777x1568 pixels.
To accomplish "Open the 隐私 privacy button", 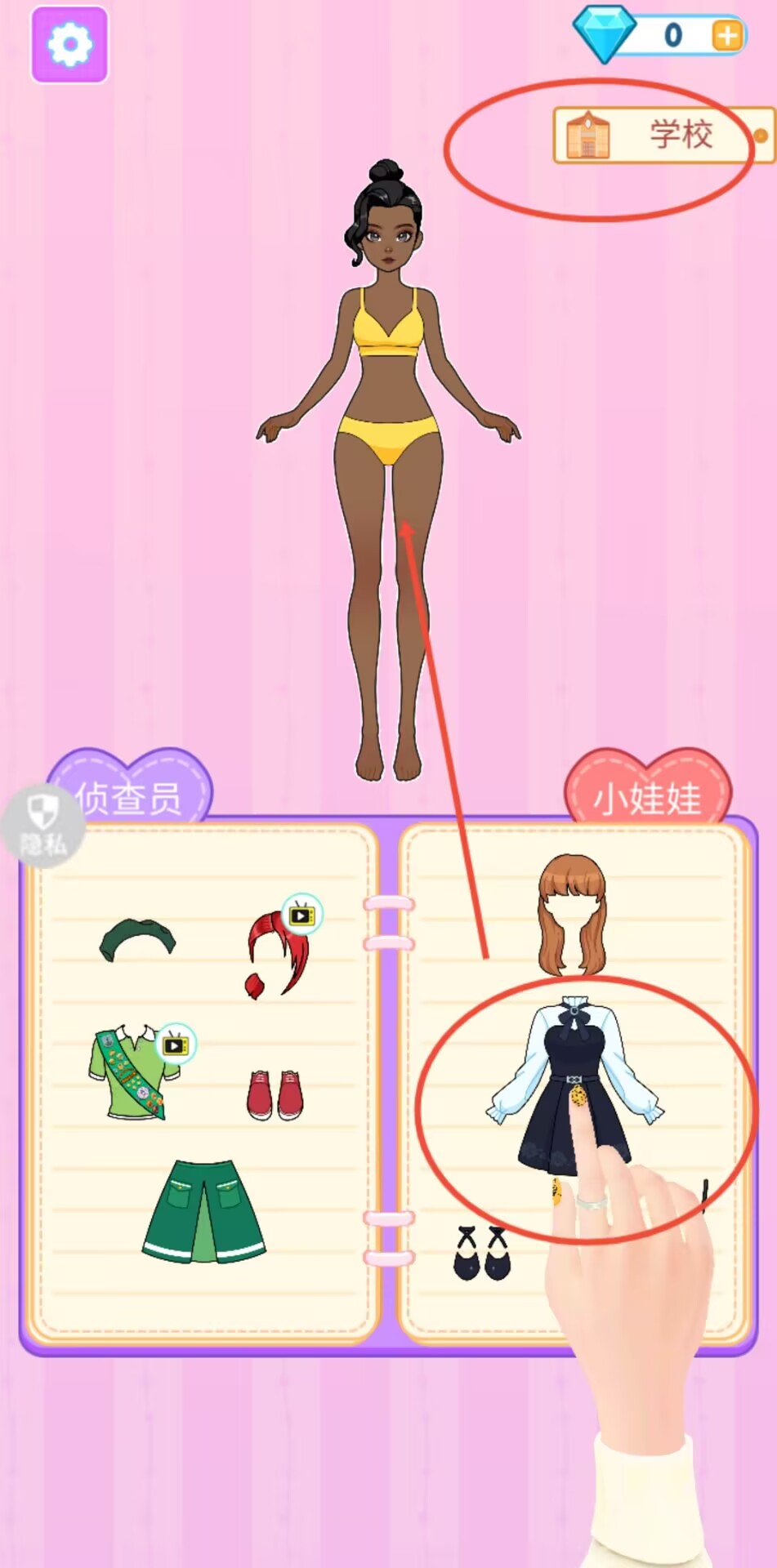I will pyautogui.click(x=42, y=825).
